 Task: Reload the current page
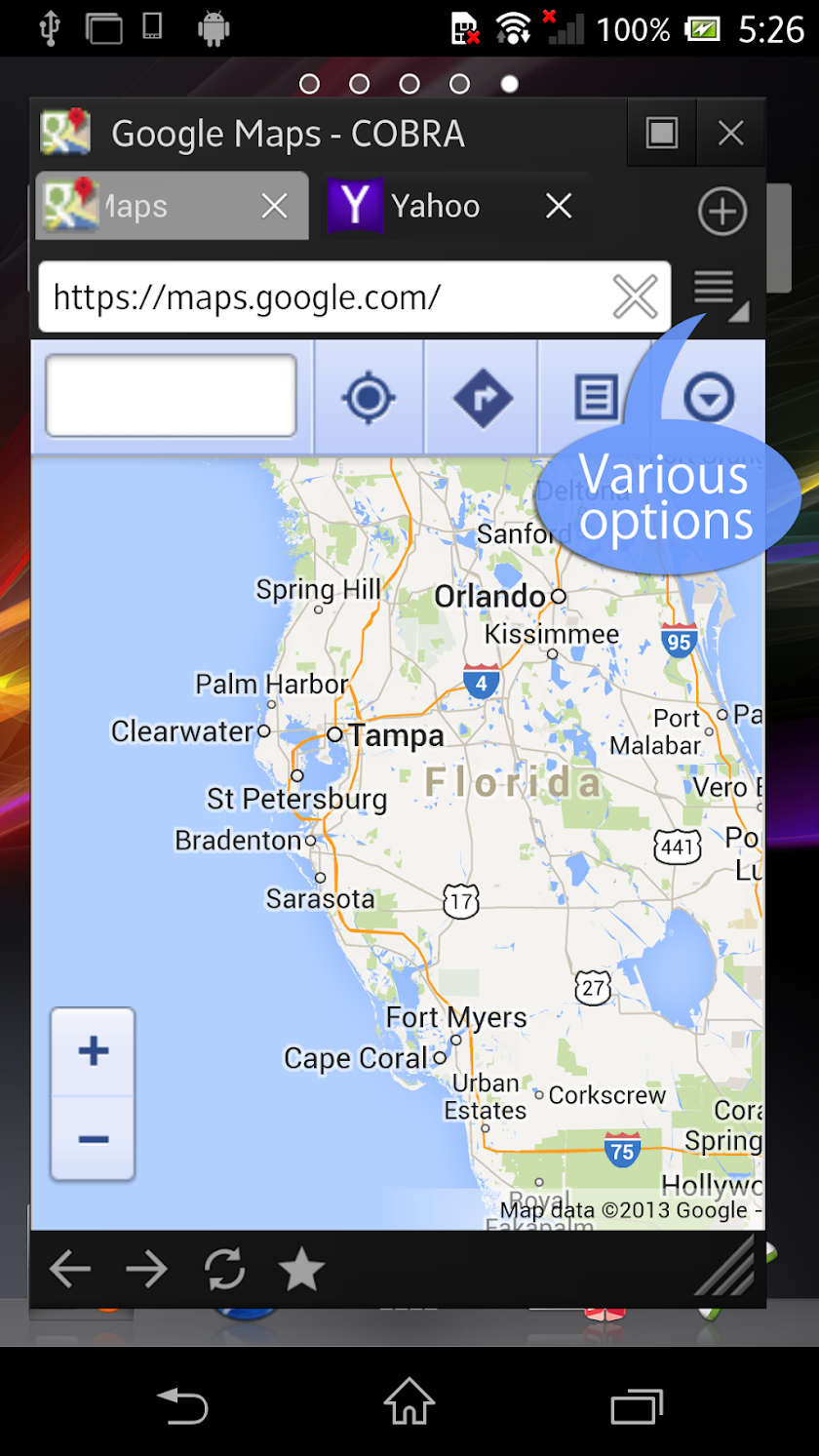pos(224,1269)
